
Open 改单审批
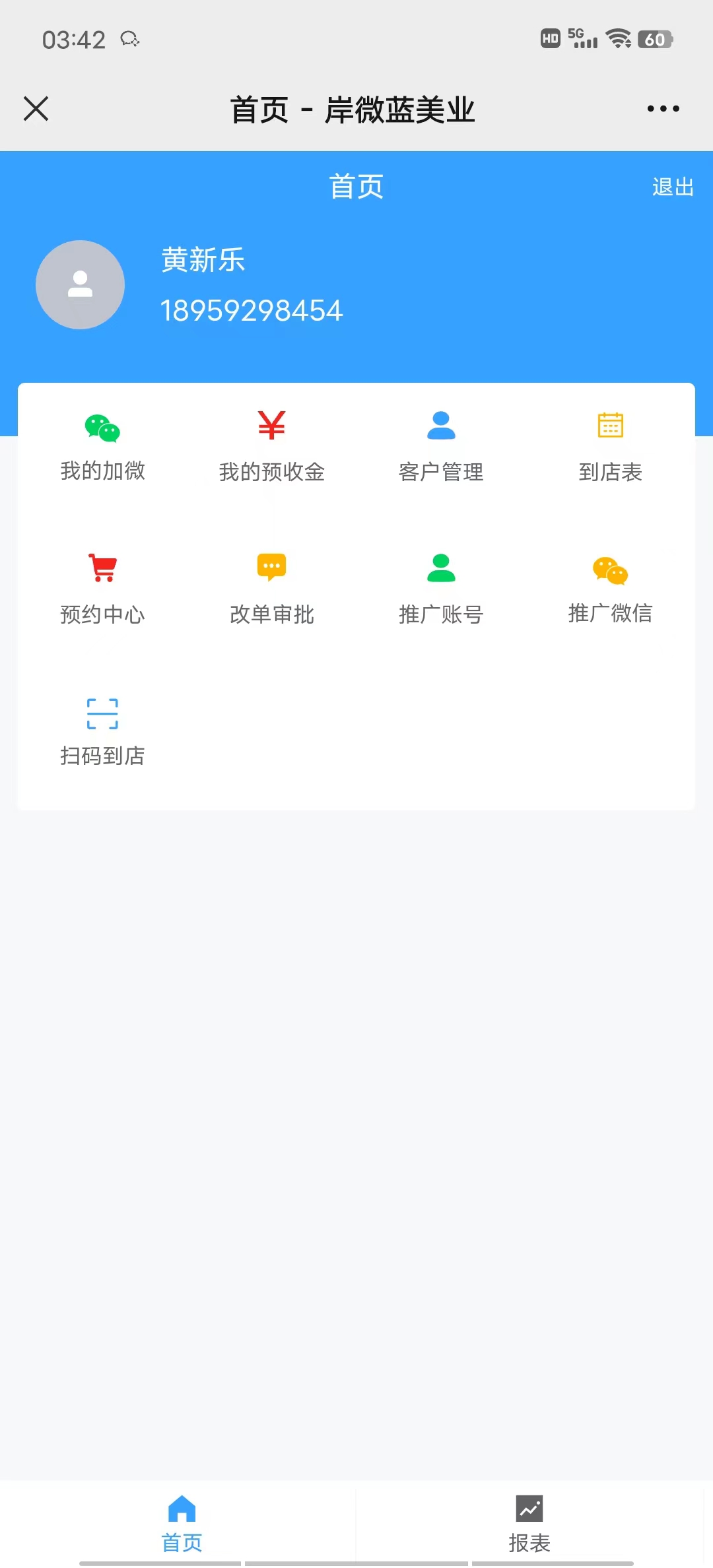pos(271,589)
